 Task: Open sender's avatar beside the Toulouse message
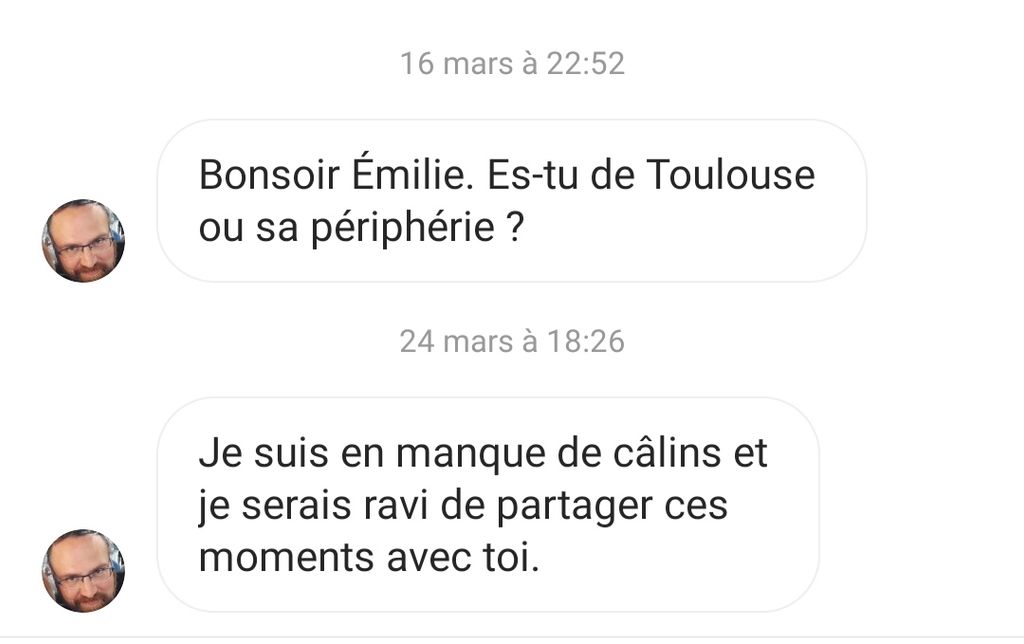pyautogui.click(x=83, y=241)
